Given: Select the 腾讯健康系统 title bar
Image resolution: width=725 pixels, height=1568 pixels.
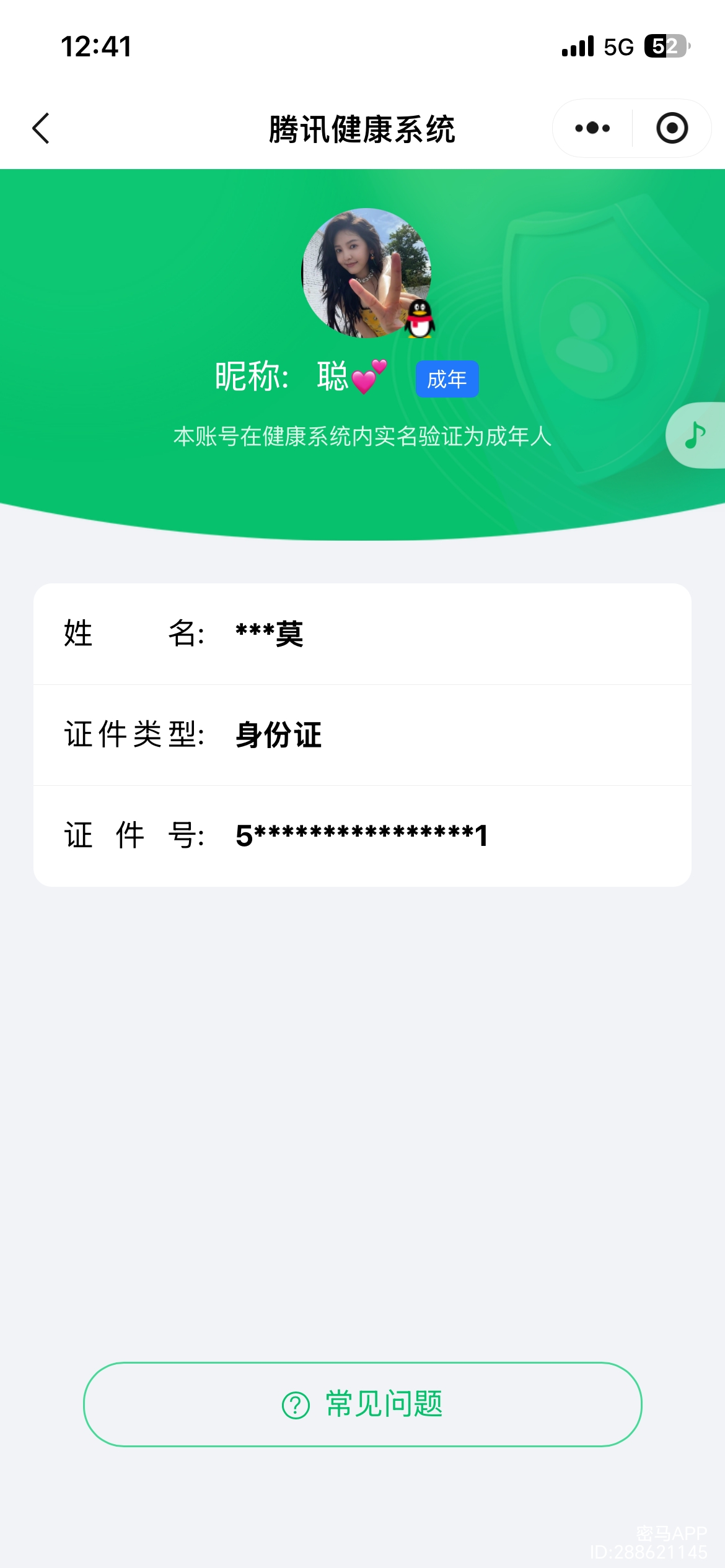Looking at the screenshot, I should click(362, 128).
